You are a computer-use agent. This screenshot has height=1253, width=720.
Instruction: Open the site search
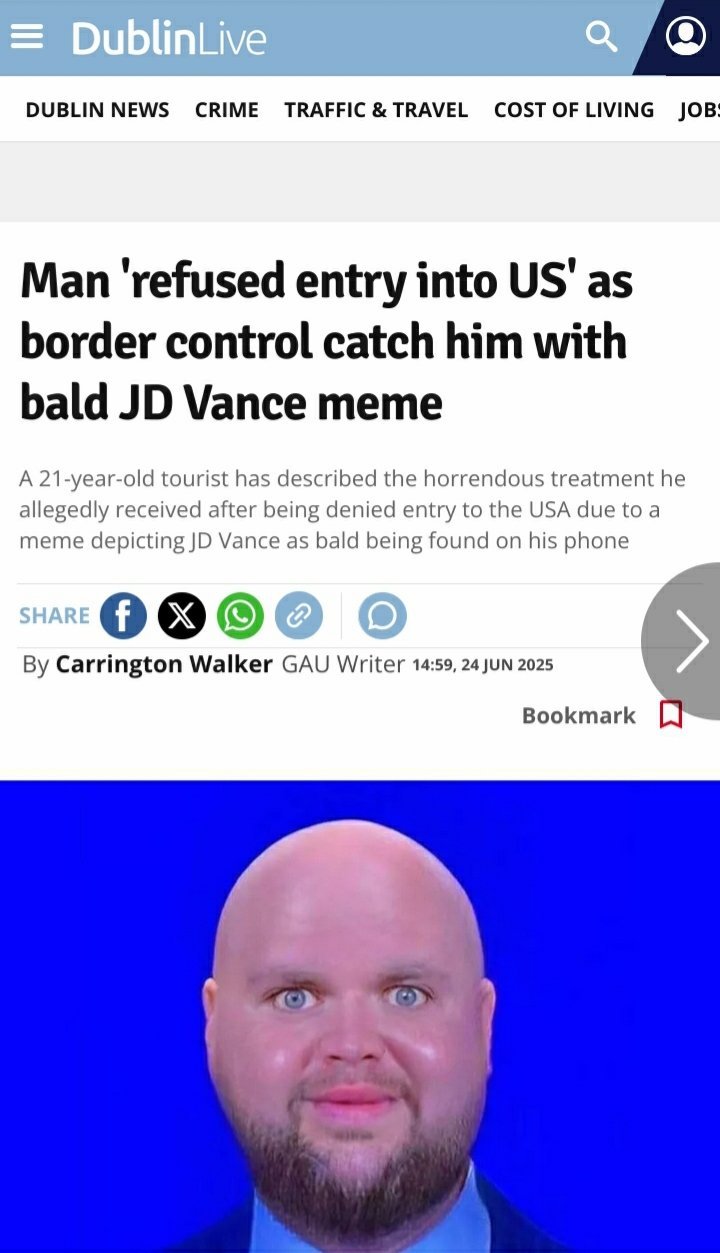[601, 37]
